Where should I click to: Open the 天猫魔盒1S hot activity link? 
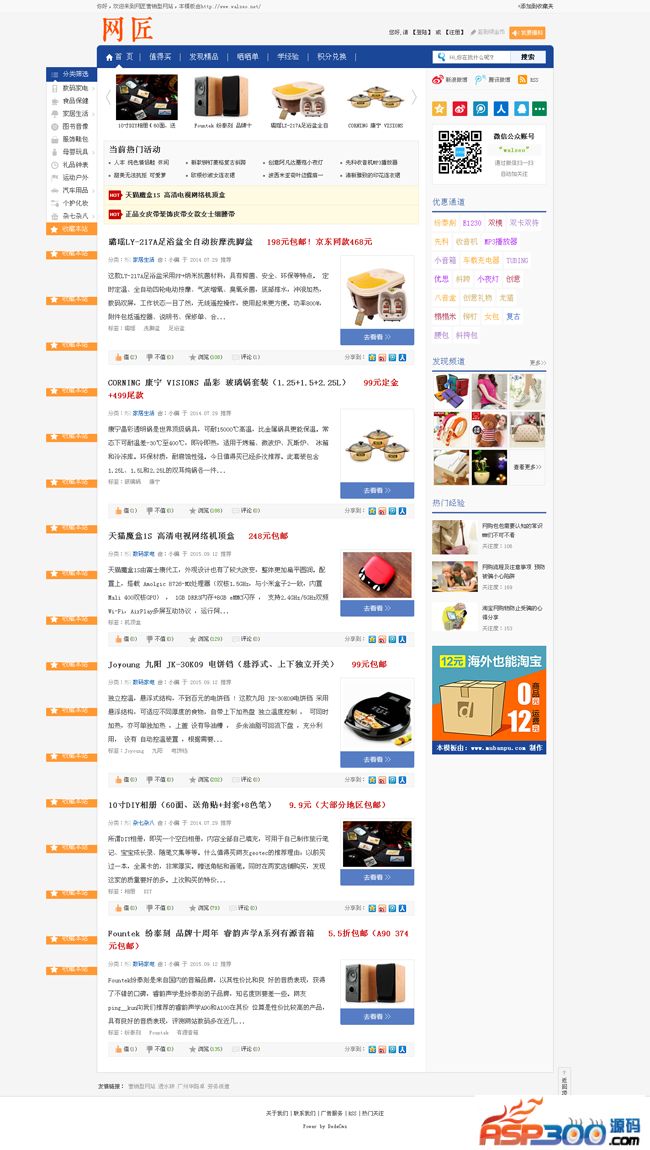point(174,195)
